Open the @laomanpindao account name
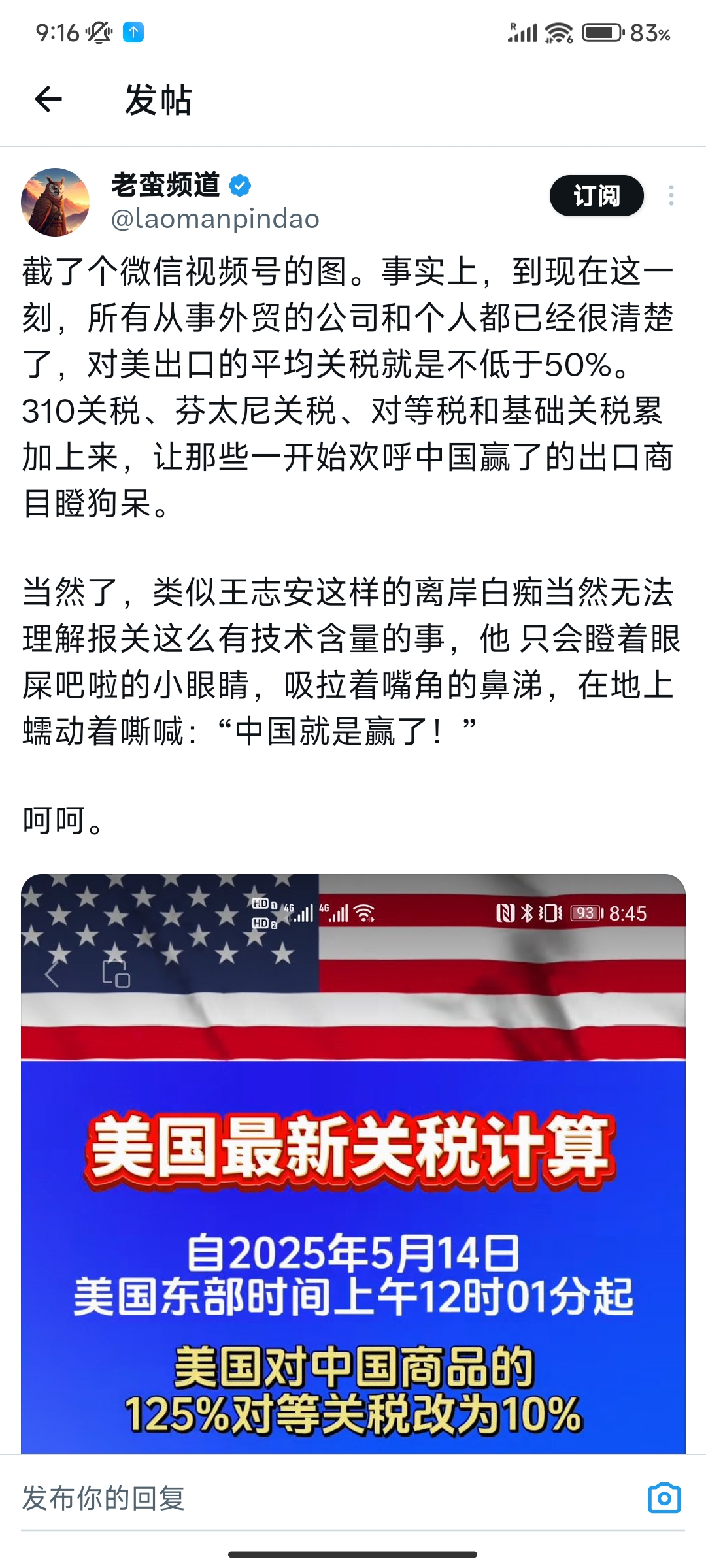Image resolution: width=706 pixels, height=1568 pixels. pos(215,219)
